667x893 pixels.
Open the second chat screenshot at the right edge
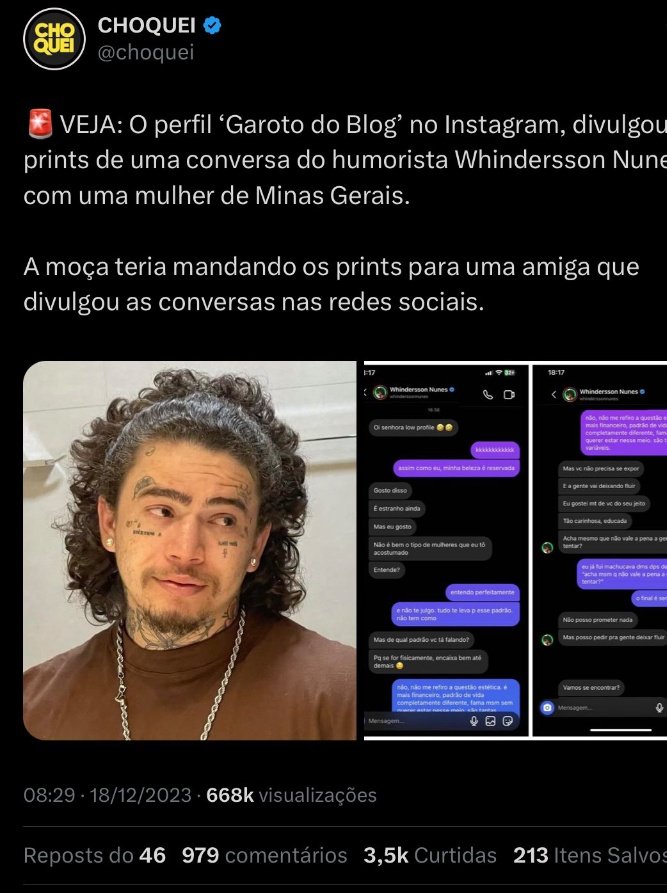[601, 550]
